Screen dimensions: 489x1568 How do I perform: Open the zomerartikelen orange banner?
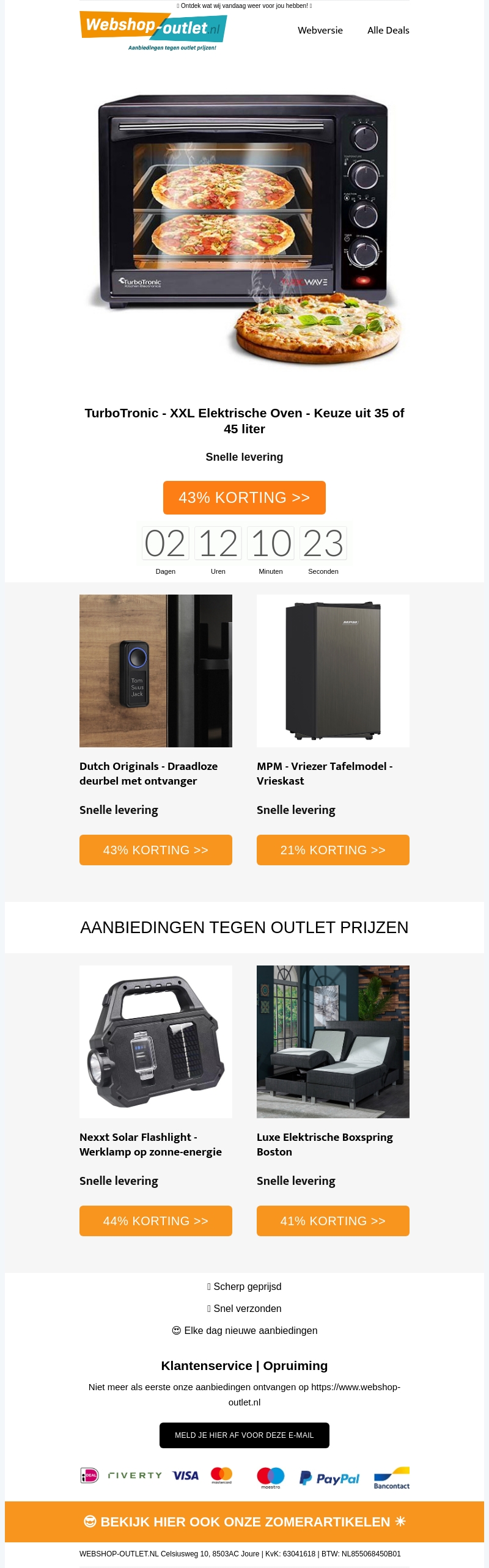click(244, 1522)
